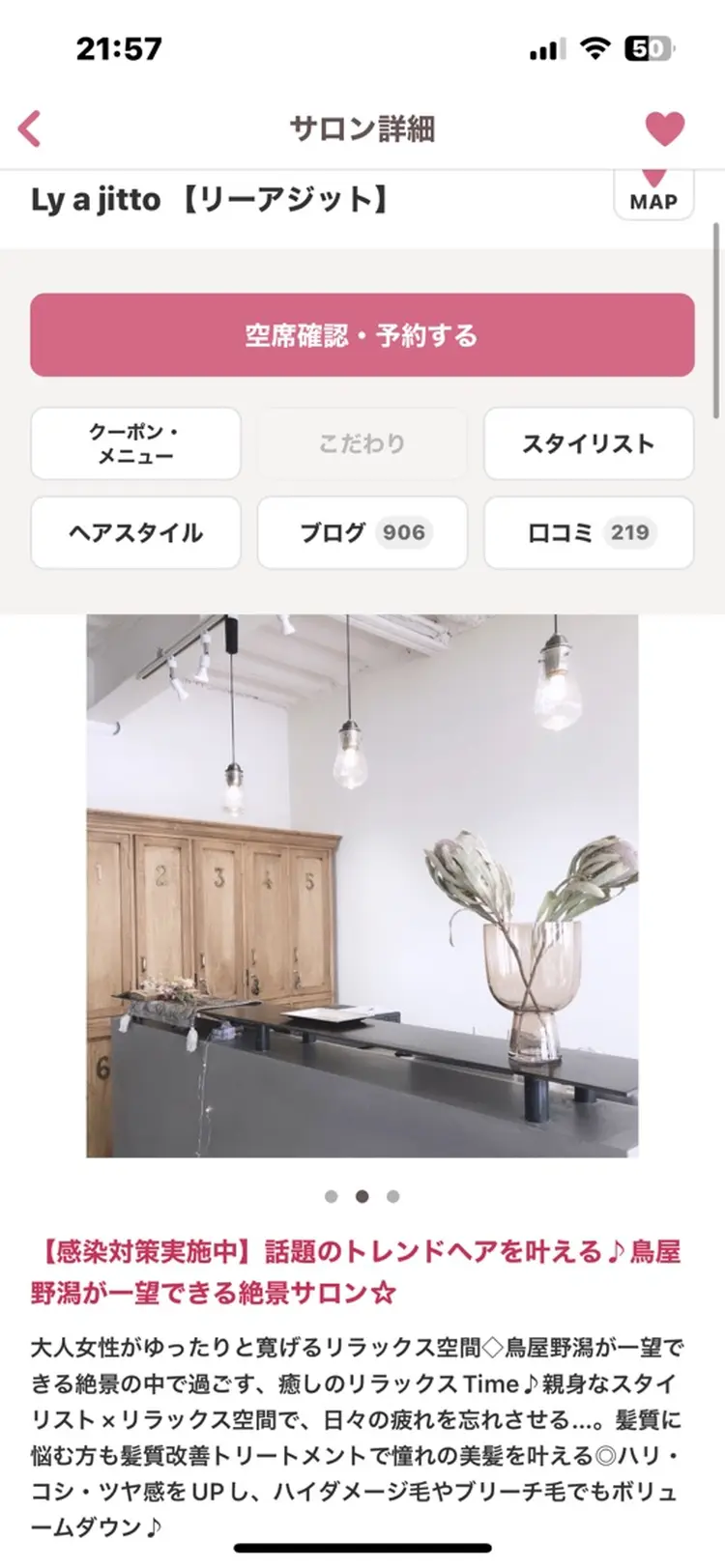Tap the back arrow to return
725x1568 pixels.
[30, 128]
